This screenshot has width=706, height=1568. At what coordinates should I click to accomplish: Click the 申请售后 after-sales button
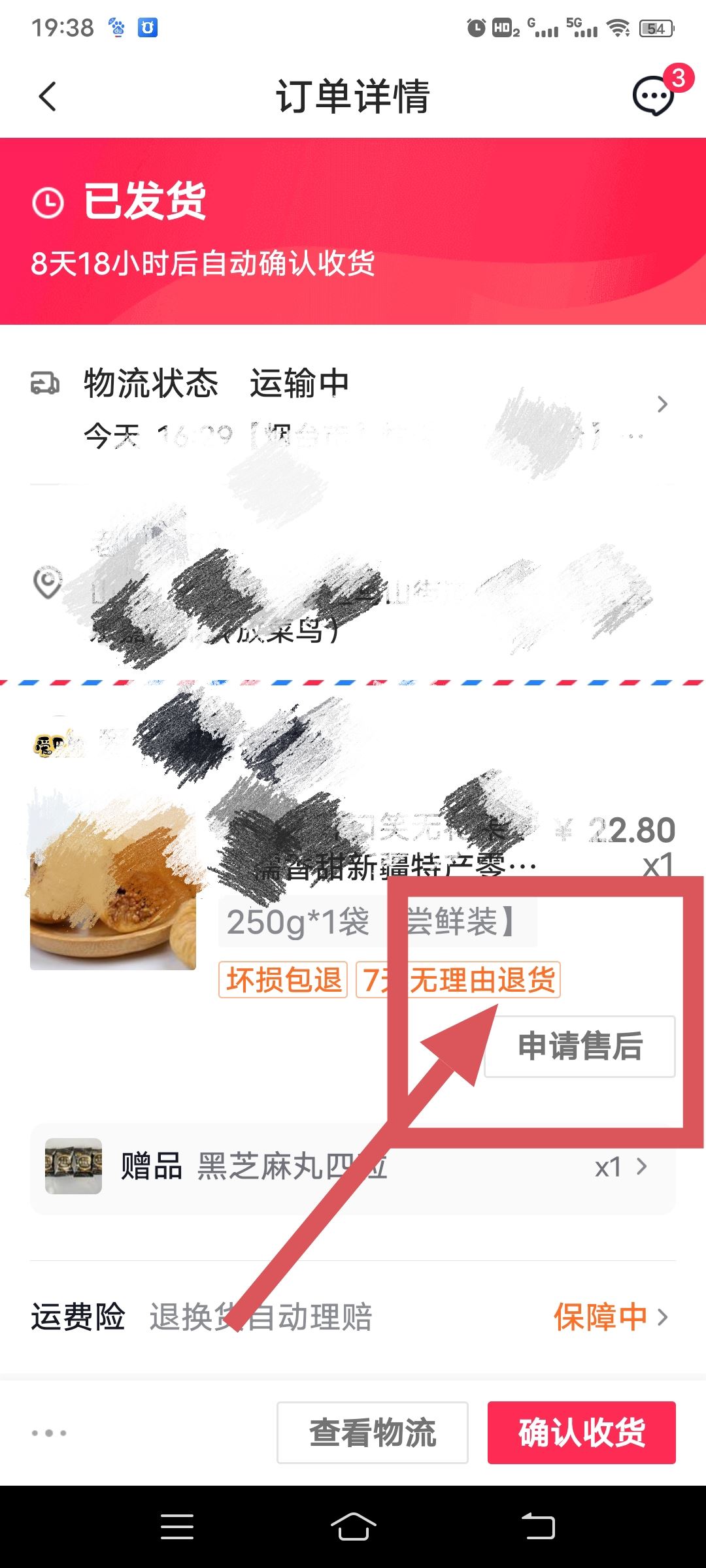pyautogui.click(x=579, y=1047)
